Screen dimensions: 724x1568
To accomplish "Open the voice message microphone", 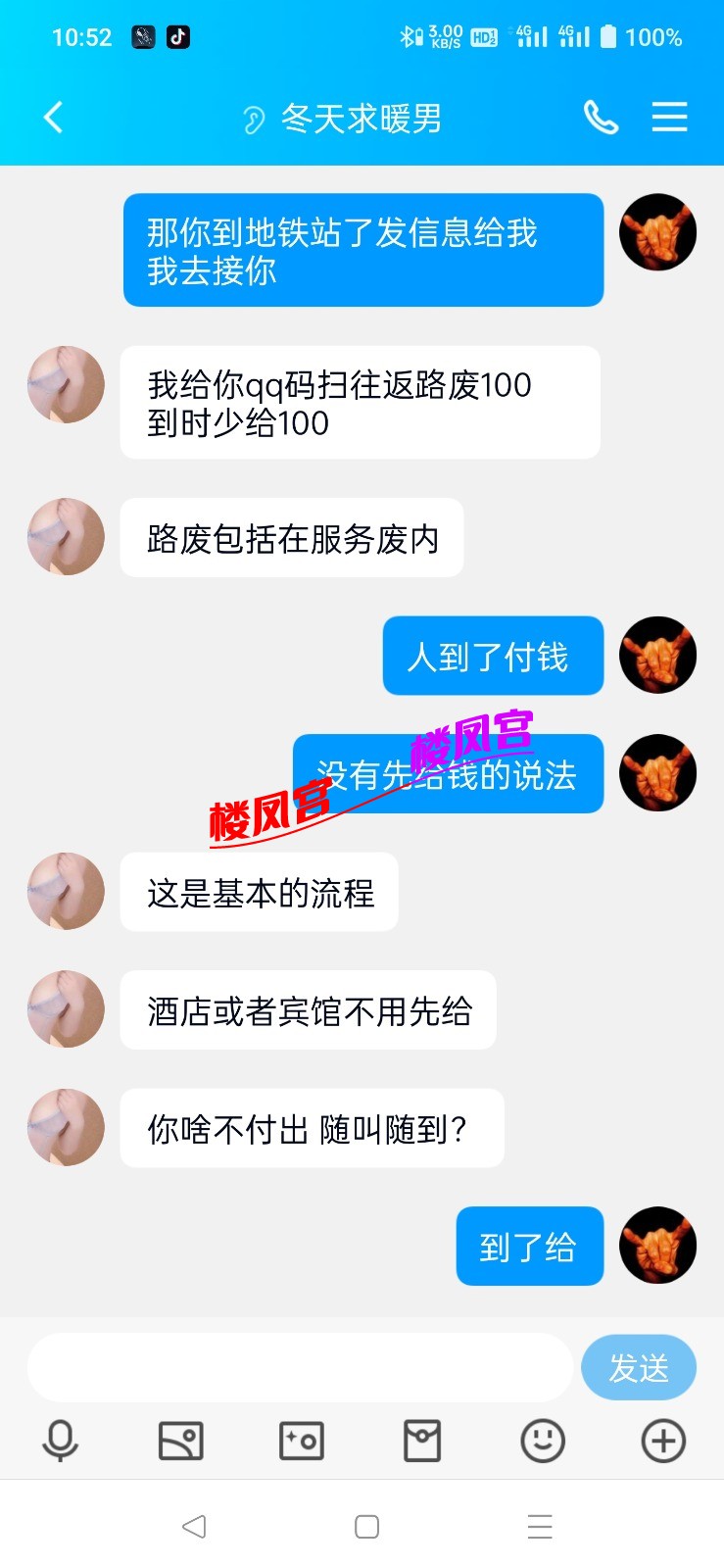I will [x=60, y=1441].
